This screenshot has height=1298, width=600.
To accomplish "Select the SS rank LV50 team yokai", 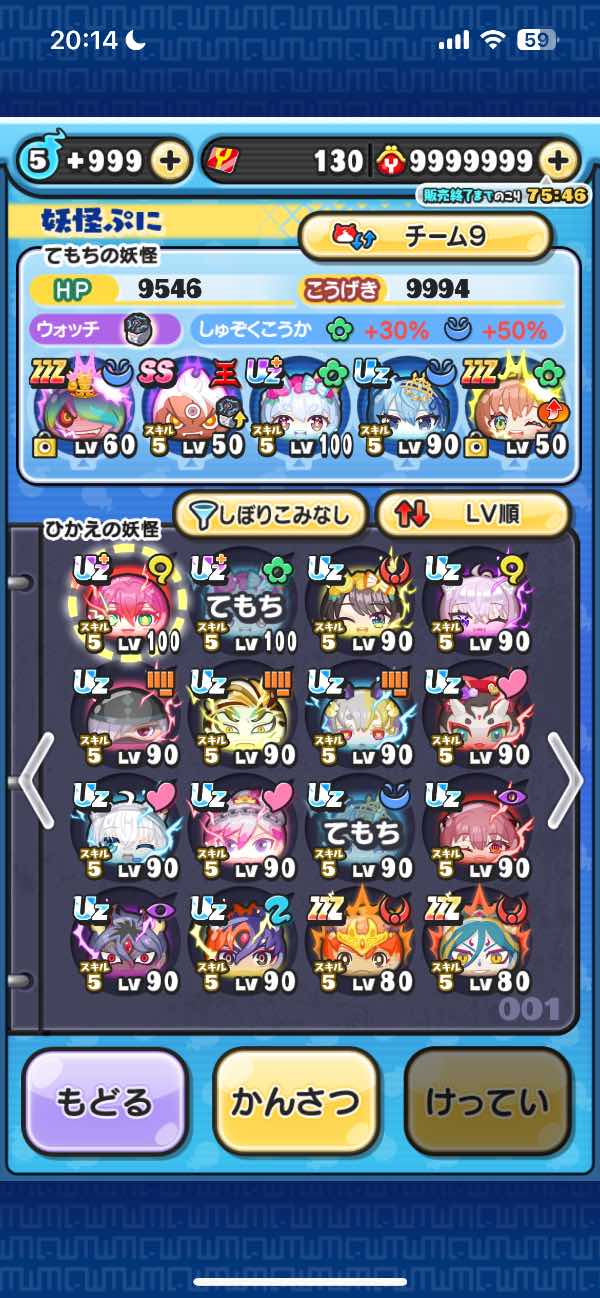I will pyautogui.click(x=192, y=410).
